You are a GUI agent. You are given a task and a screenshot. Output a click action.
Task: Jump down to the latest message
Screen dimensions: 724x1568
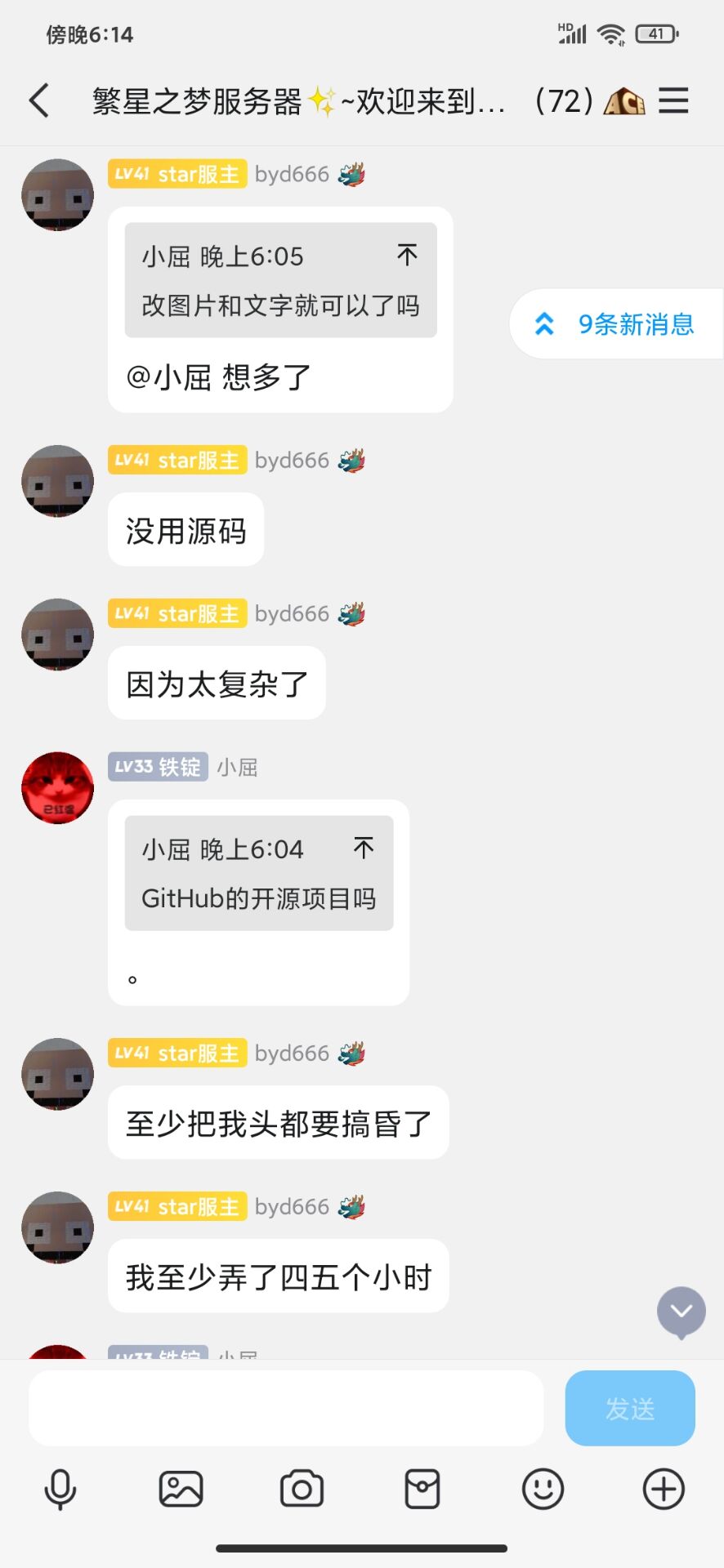point(681,1311)
